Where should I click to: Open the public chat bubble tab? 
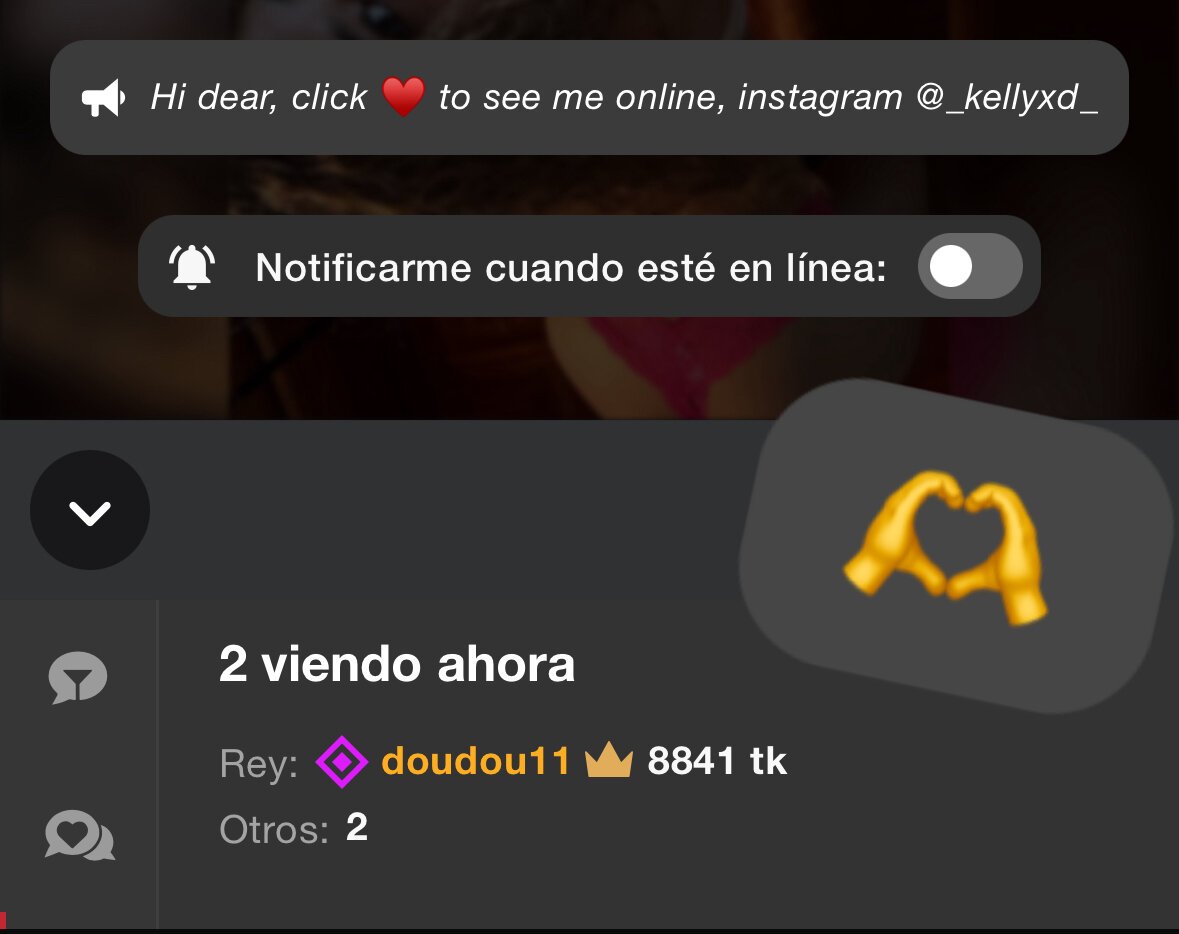78,678
